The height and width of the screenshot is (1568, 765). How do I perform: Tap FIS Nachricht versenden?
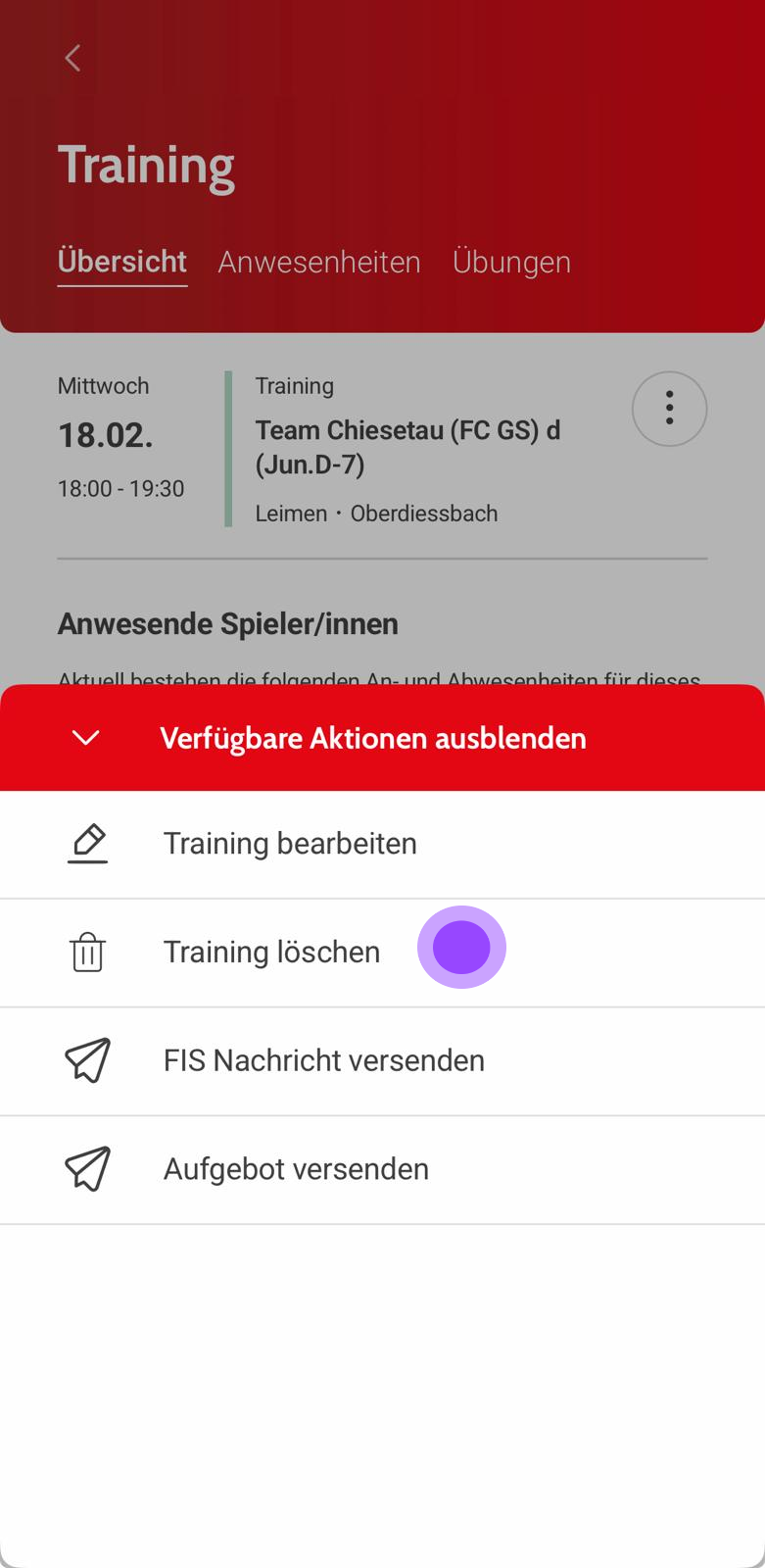click(323, 1061)
